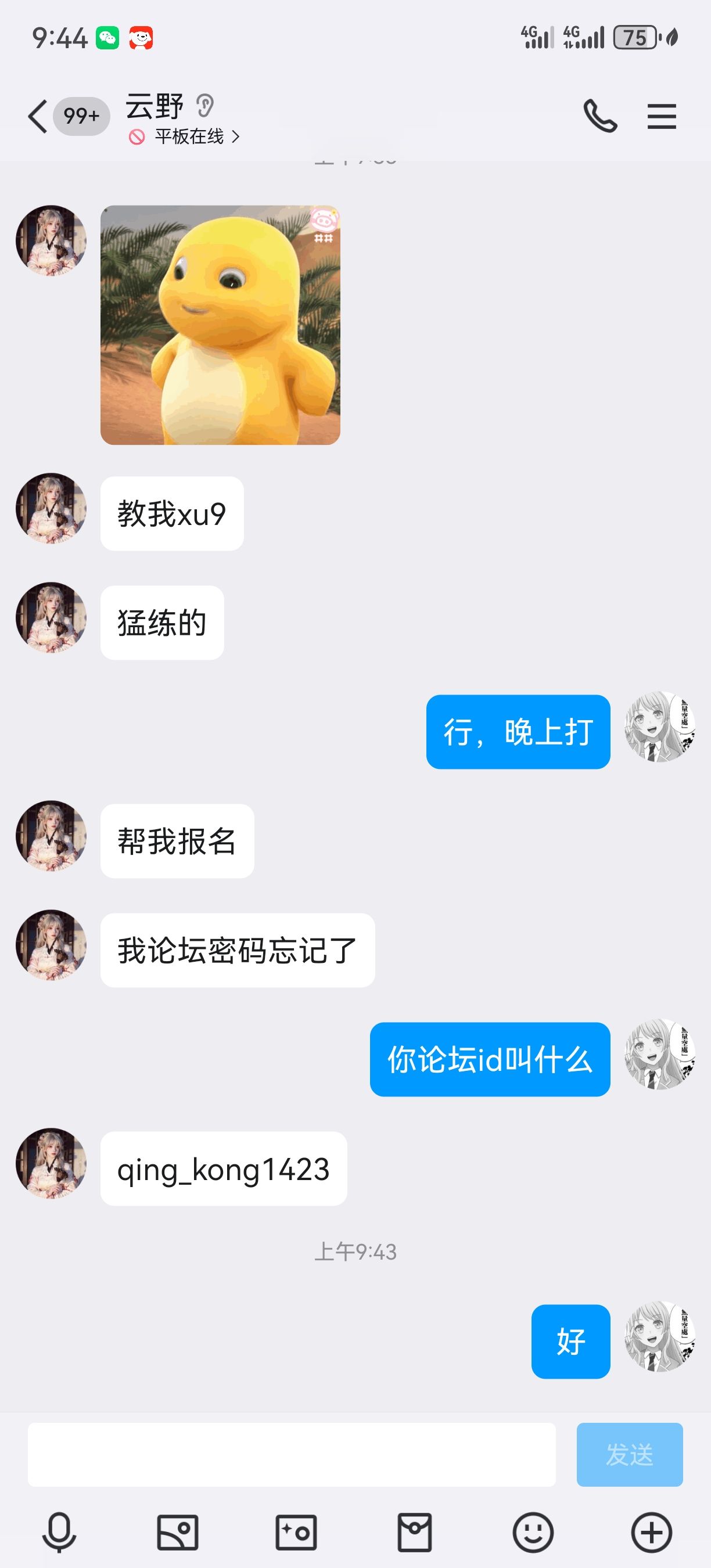Open the photo gallery picker
Viewport: 711px width, 1568px height.
tap(178, 1531)
